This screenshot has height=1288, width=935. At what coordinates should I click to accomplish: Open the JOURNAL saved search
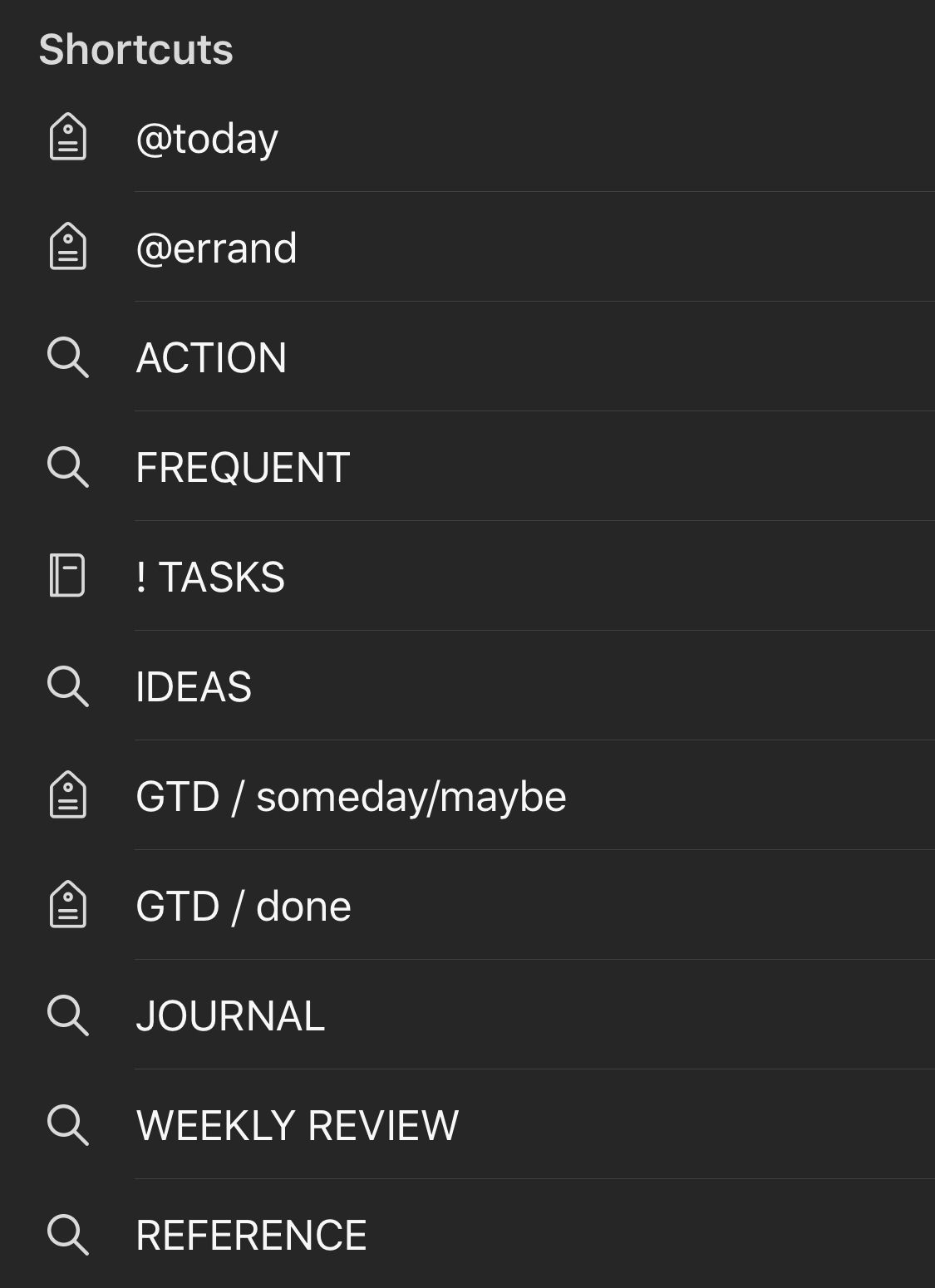tap(230, 1015)
